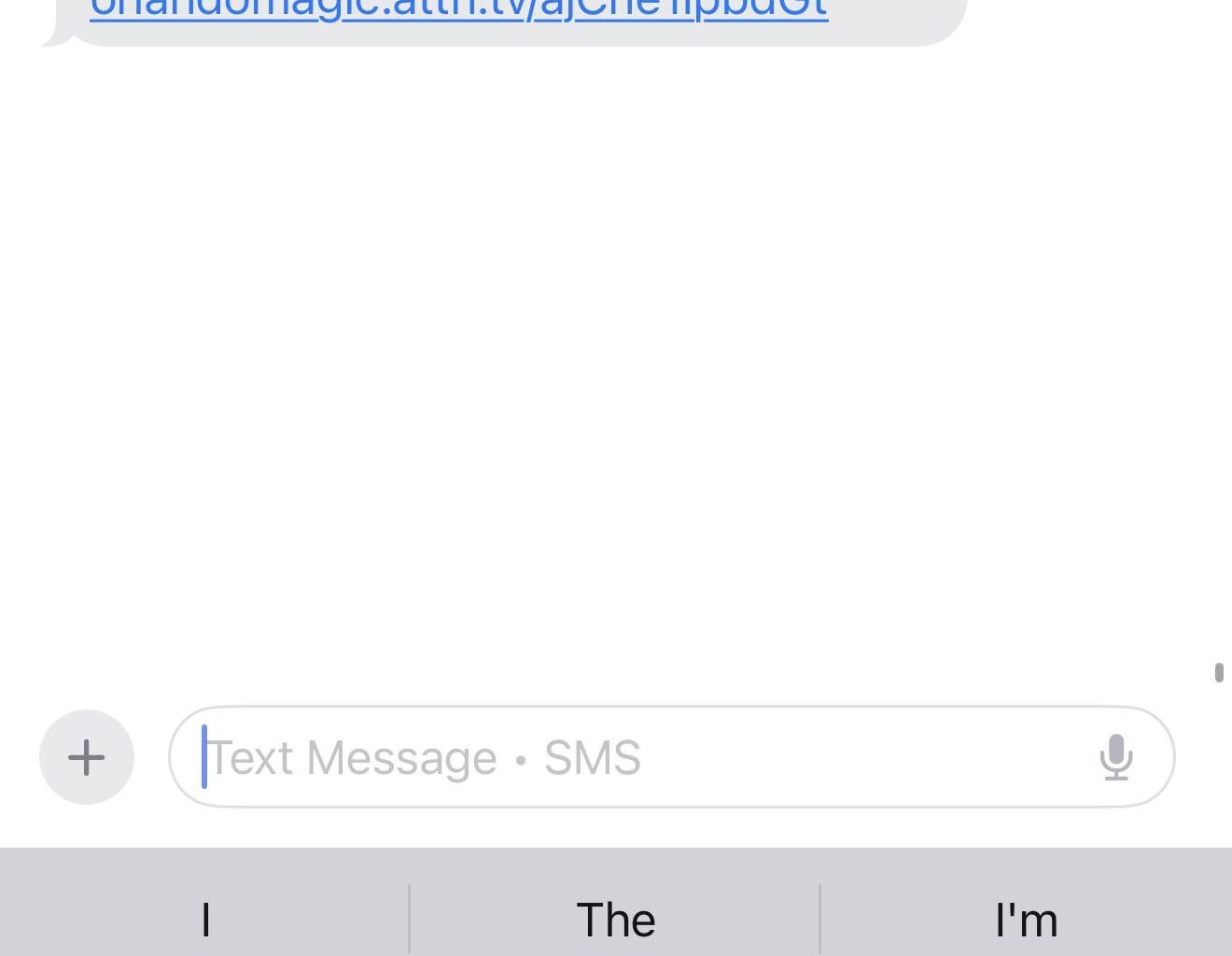The image size is (1232, 956).
Task: Insert the suggested word "I"
Action: click(205, 920)
